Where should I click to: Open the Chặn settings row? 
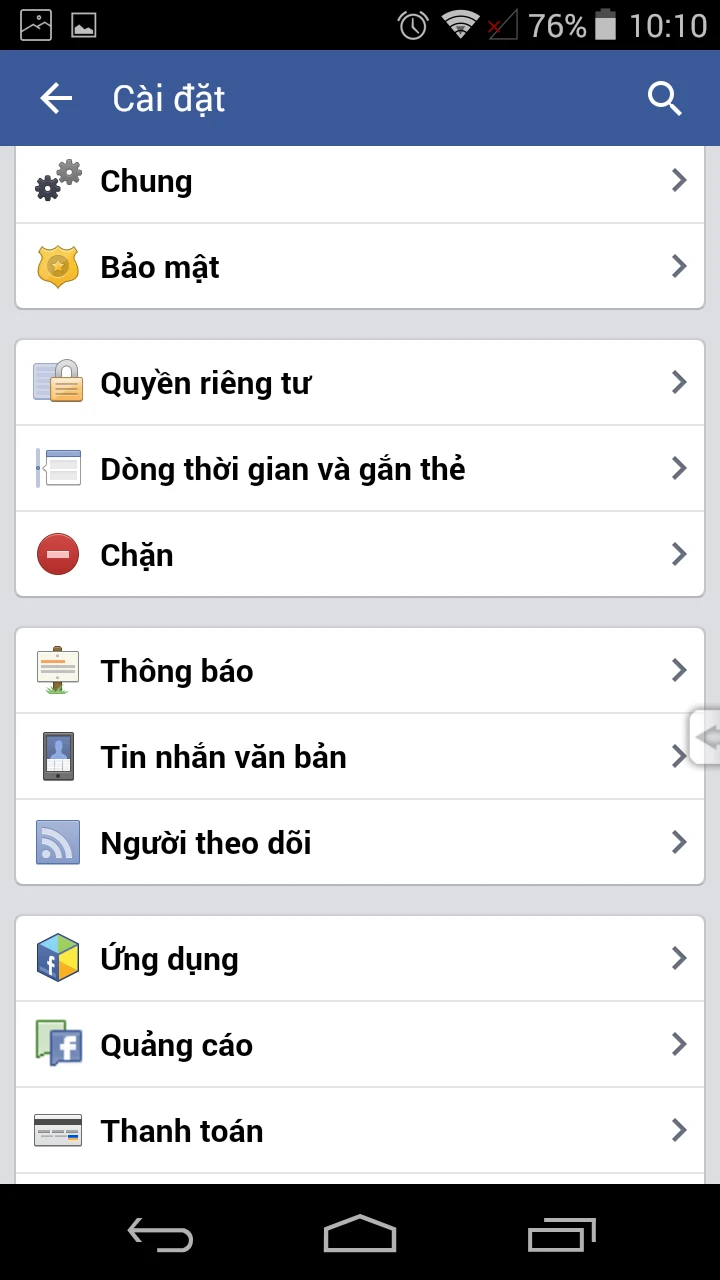pyautogui.click(x=360, y=555)
